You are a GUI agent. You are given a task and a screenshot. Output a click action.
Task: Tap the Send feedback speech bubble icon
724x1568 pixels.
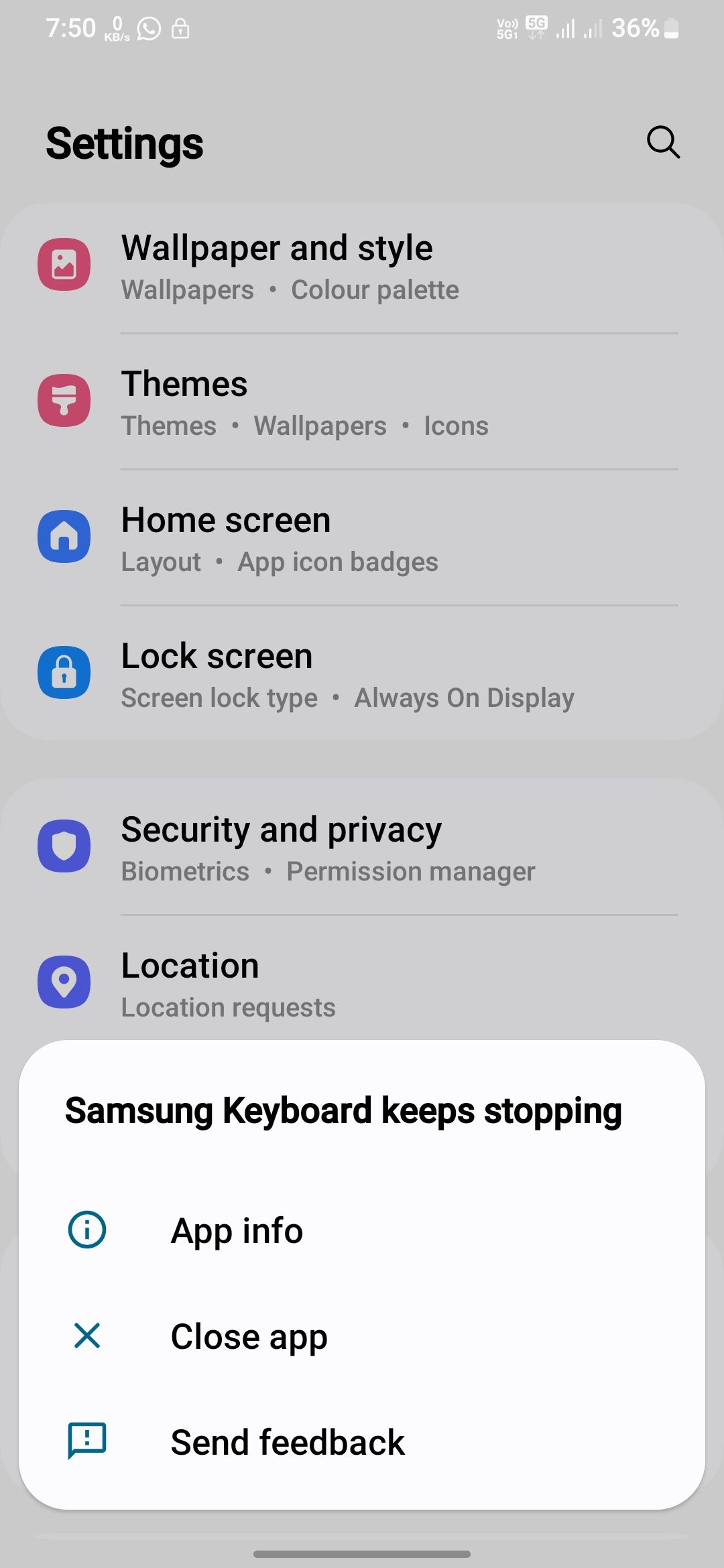pyautogui.click(x=87, y=1441)
